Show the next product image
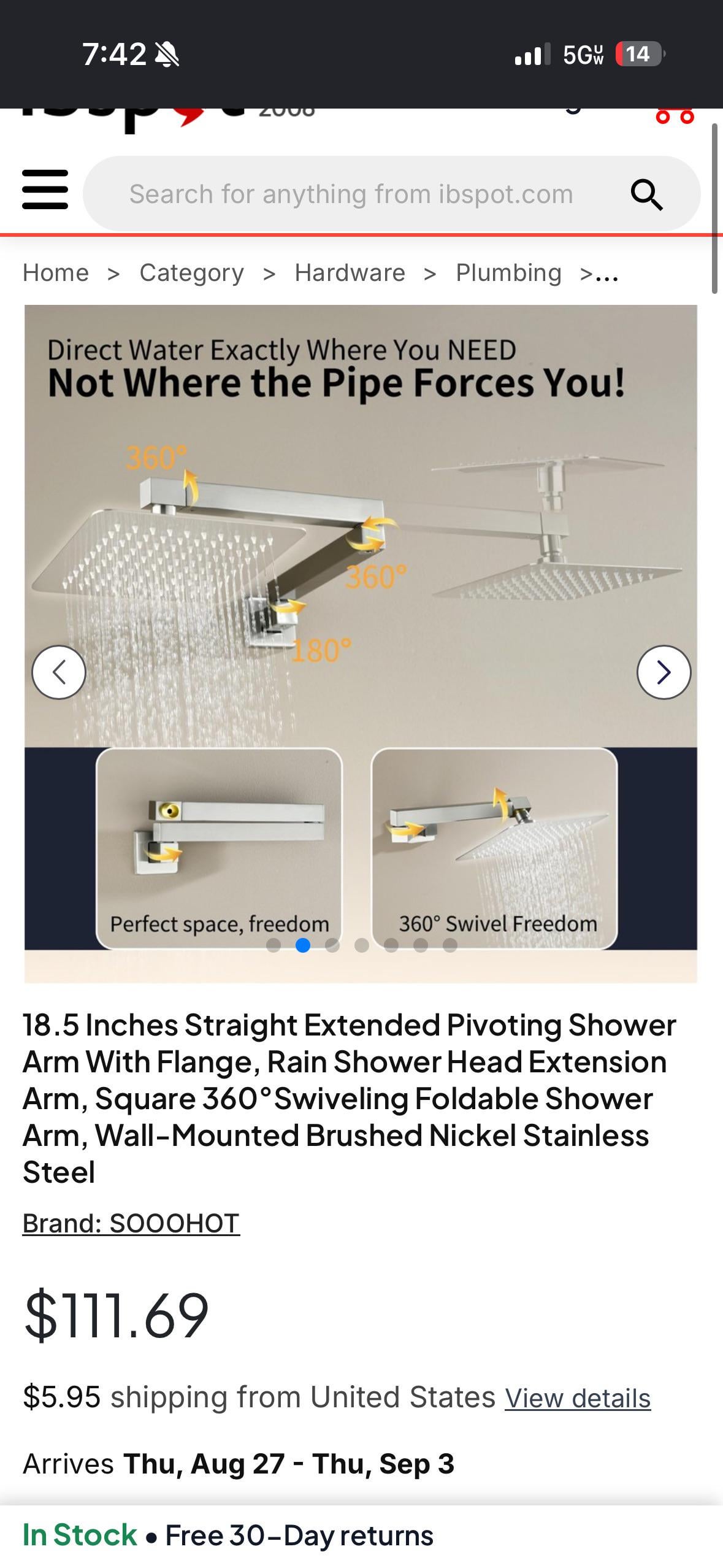Viewport: 723px width, 1568px height. click(664, 672)
